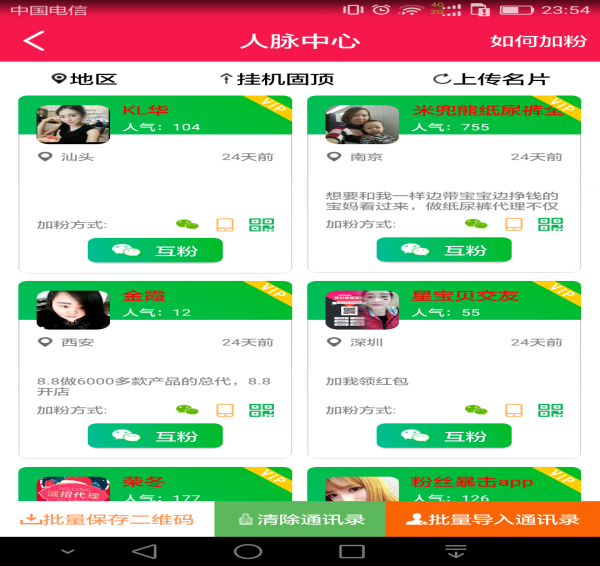Select 挂机固顶 option

click(276, 79)
